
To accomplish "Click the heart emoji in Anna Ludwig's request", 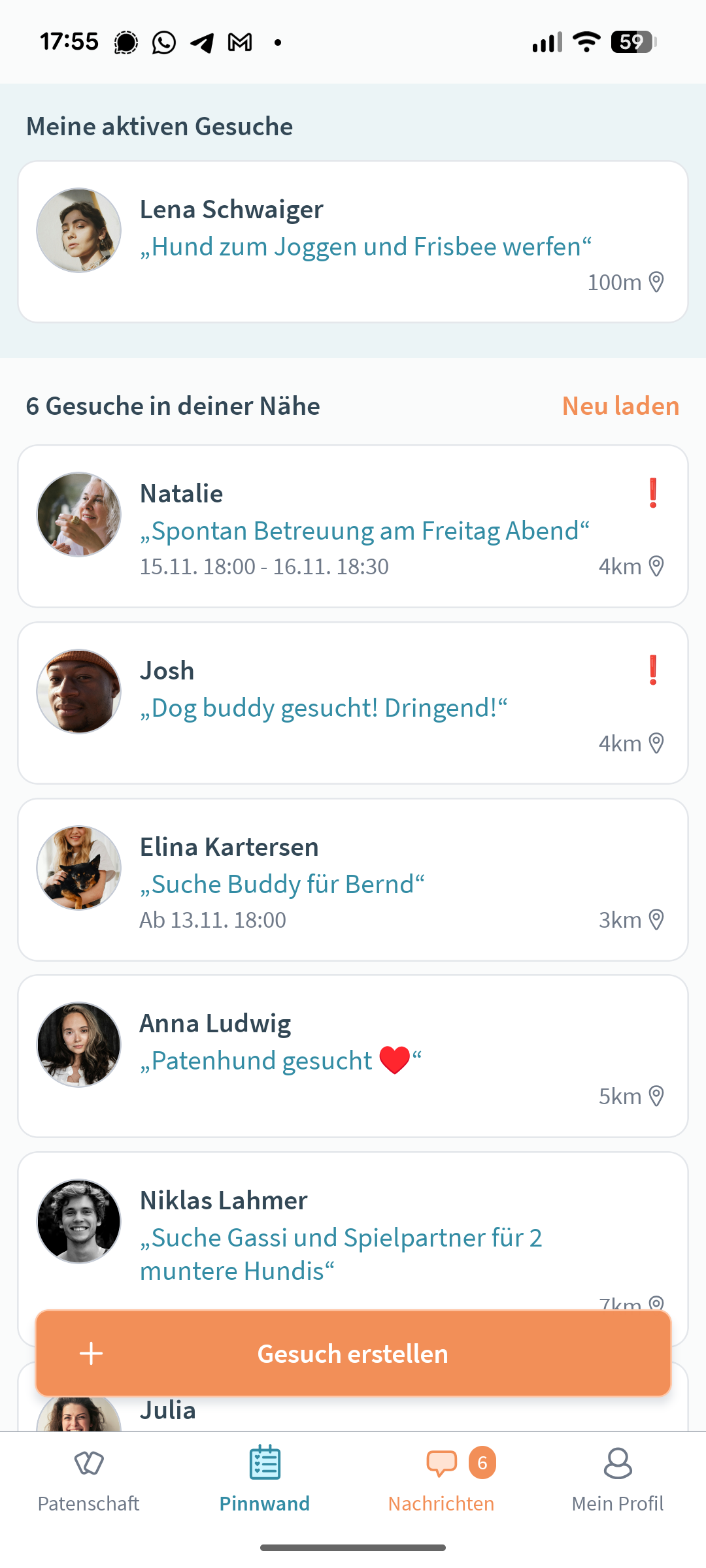I will 394,1058.
